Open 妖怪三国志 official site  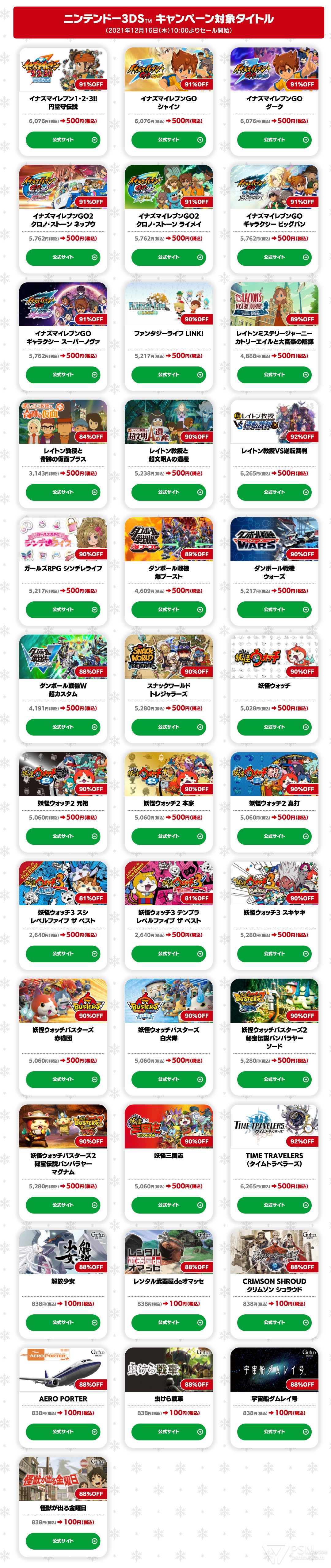169,1205
